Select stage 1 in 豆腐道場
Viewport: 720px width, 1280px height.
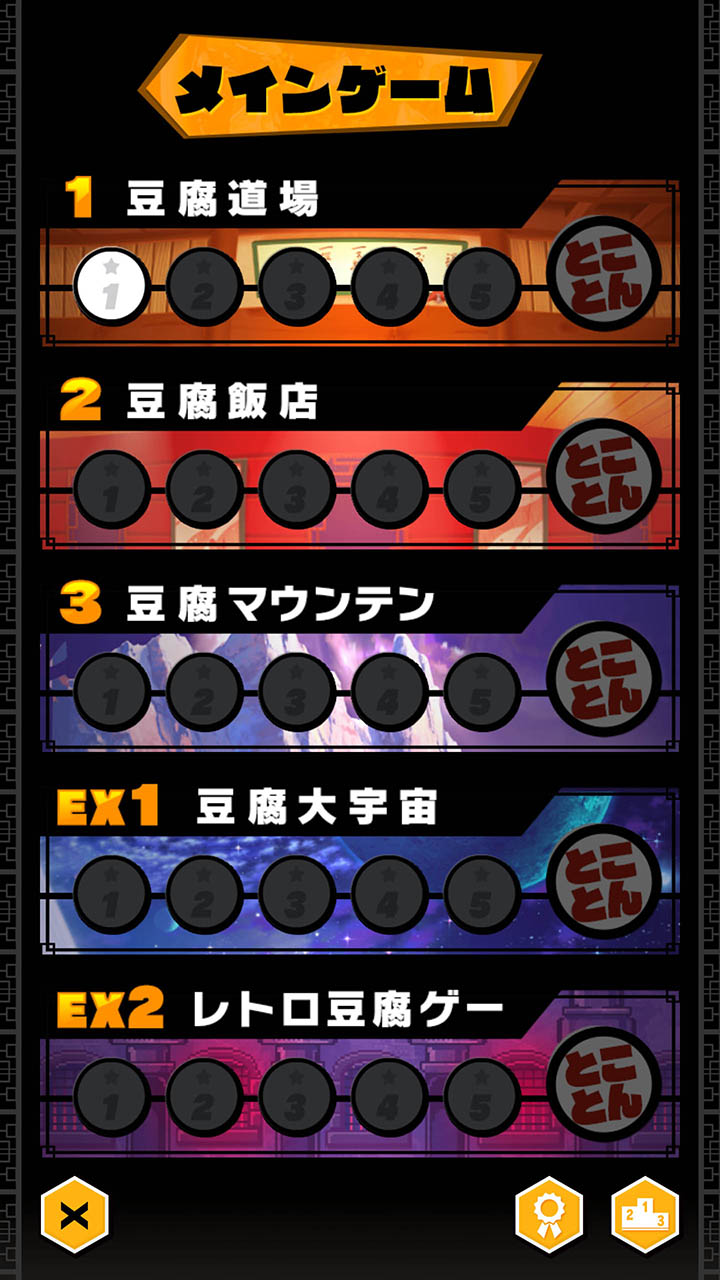pyautogui.click(x=112, y=287)
